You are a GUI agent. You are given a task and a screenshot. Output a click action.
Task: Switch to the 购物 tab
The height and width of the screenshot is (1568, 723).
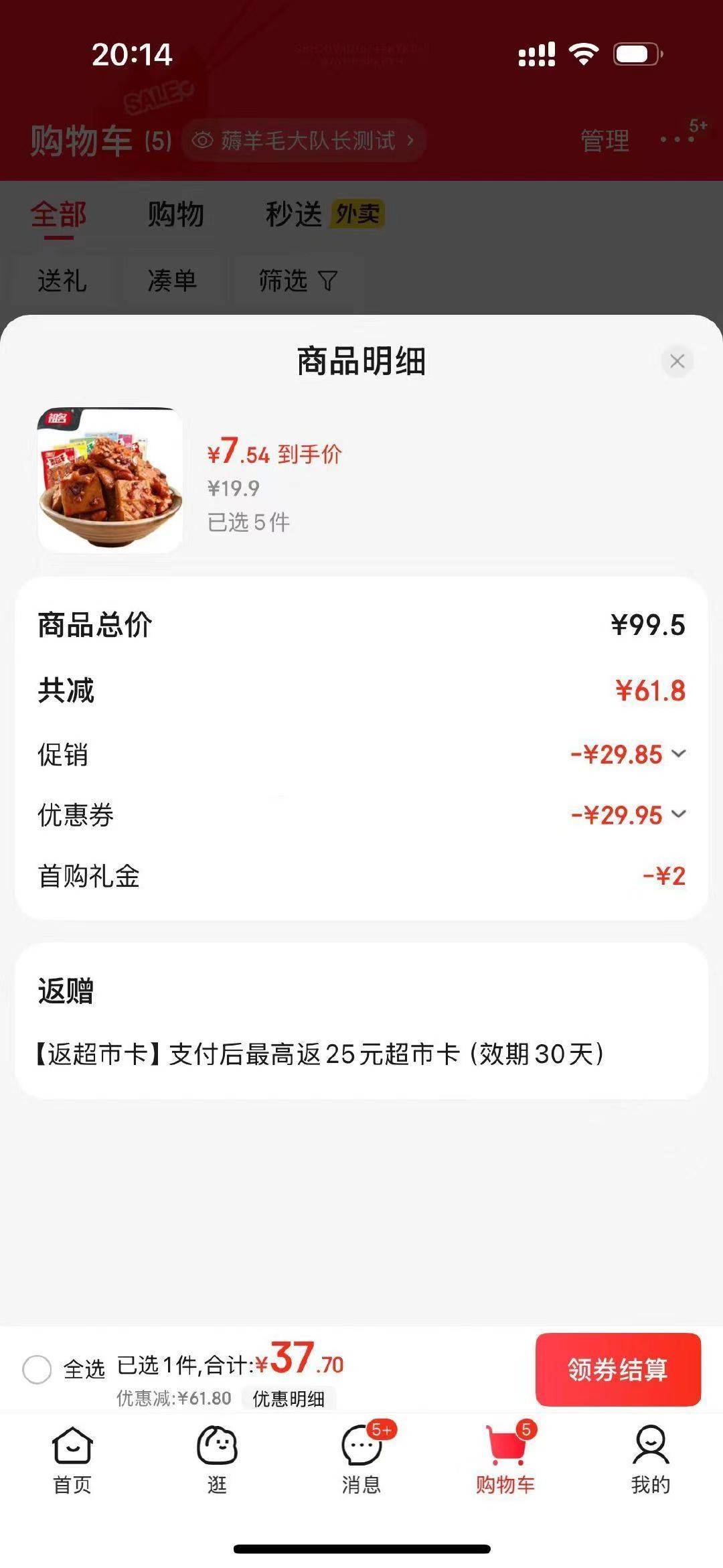(173, 216)
